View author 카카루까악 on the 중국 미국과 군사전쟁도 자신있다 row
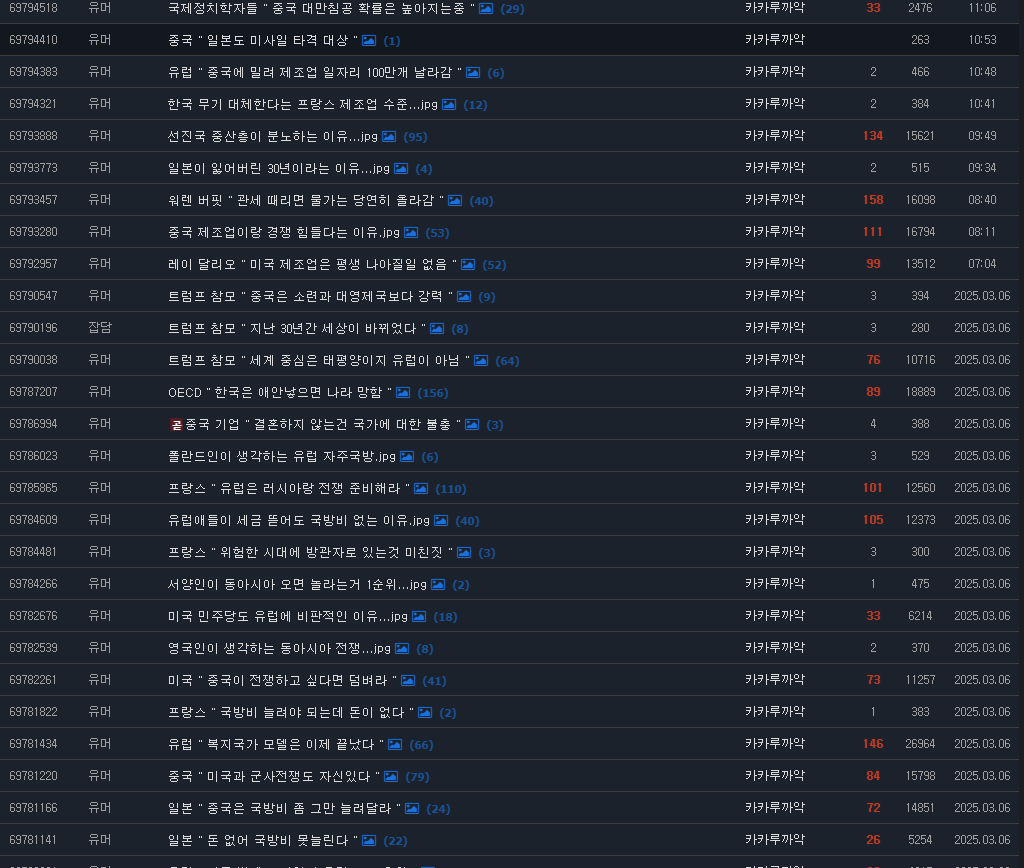 click(774, 776)
